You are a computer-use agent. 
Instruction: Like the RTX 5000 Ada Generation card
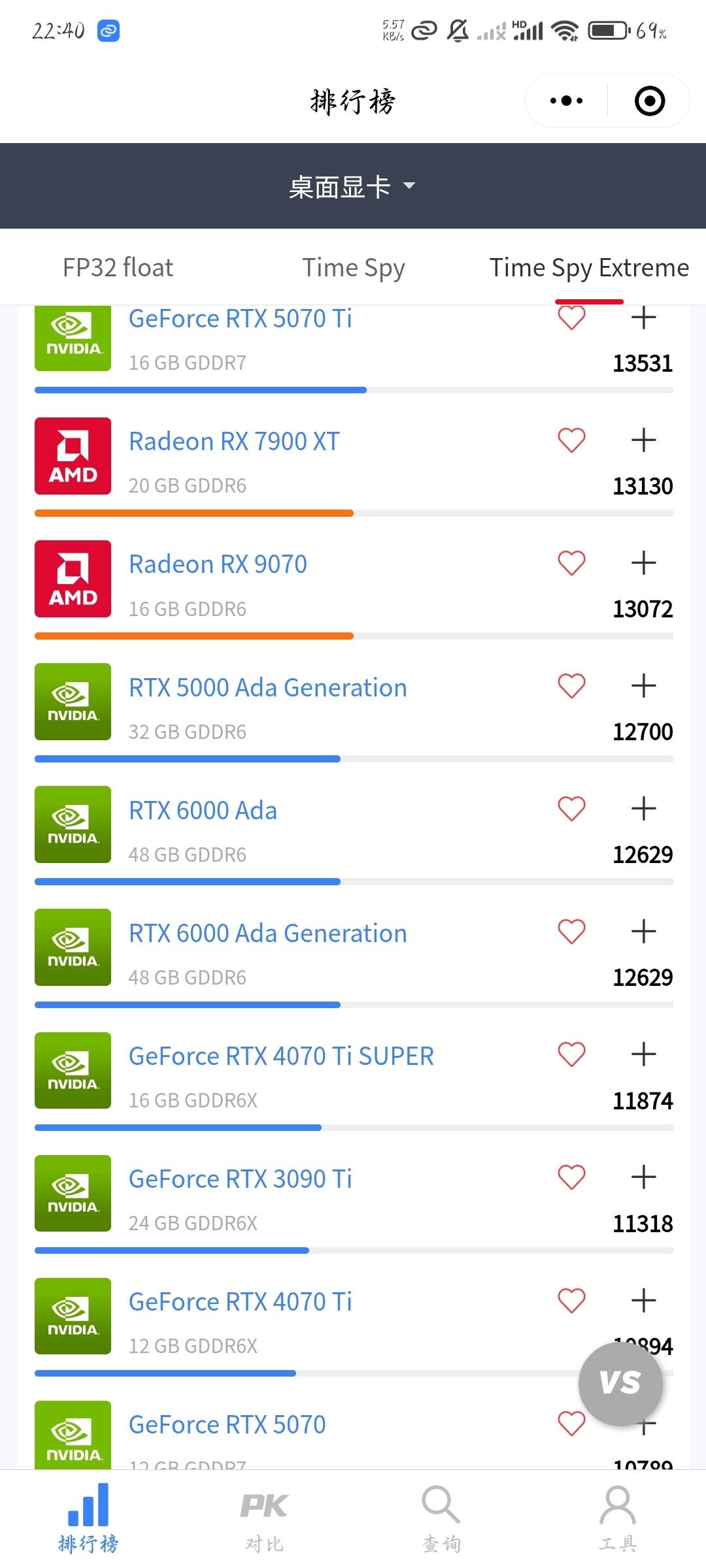pos(571,686)
